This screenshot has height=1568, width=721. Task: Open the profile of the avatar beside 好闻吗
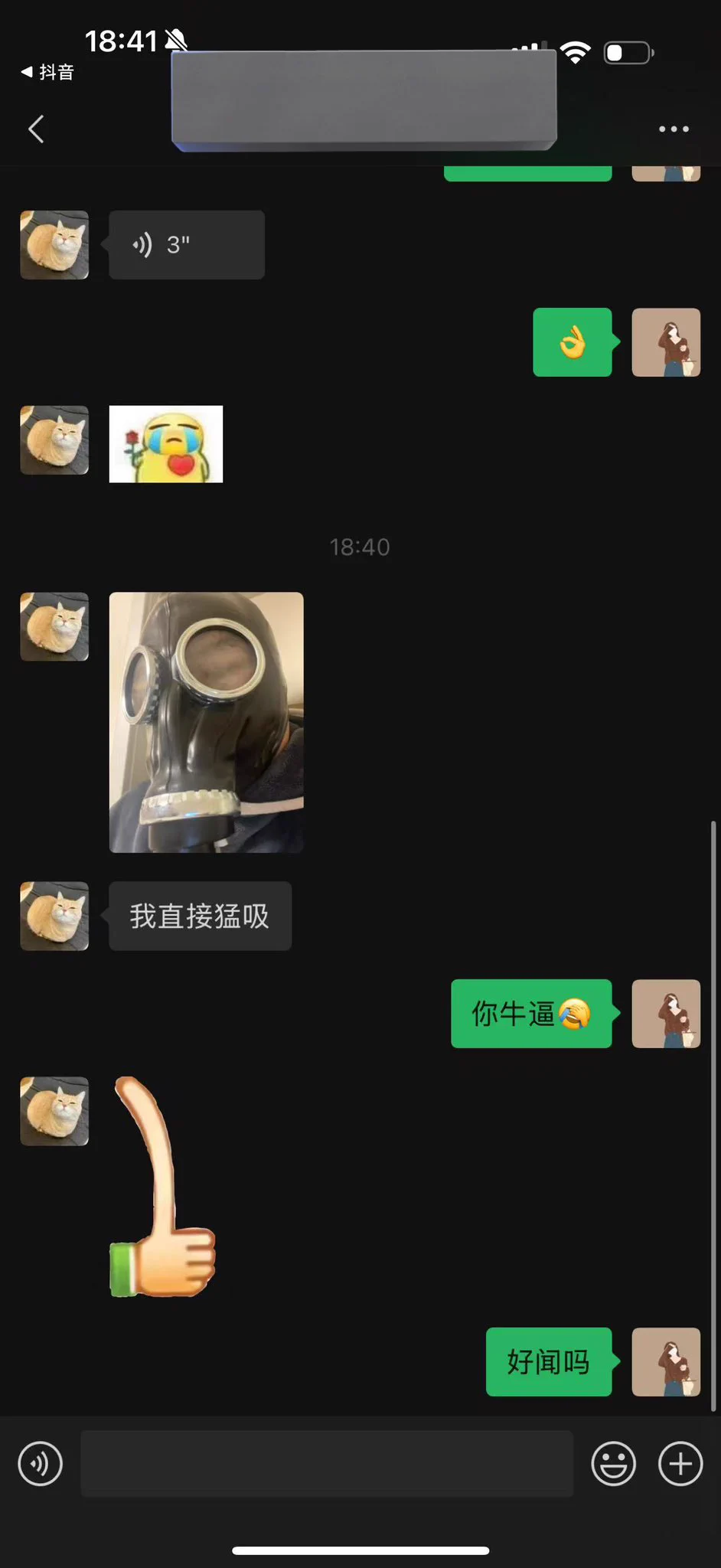665,1361
